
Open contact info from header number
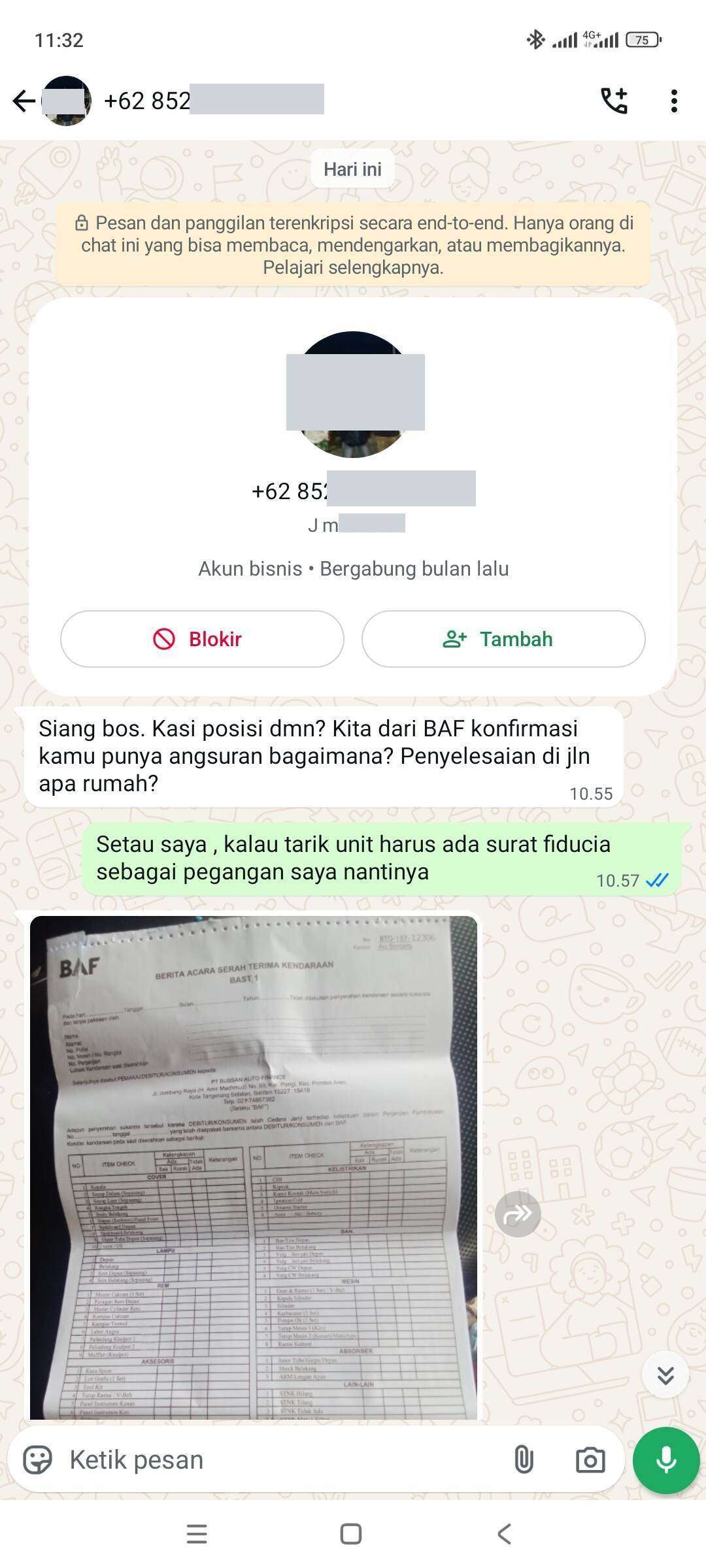click(214, 101)
